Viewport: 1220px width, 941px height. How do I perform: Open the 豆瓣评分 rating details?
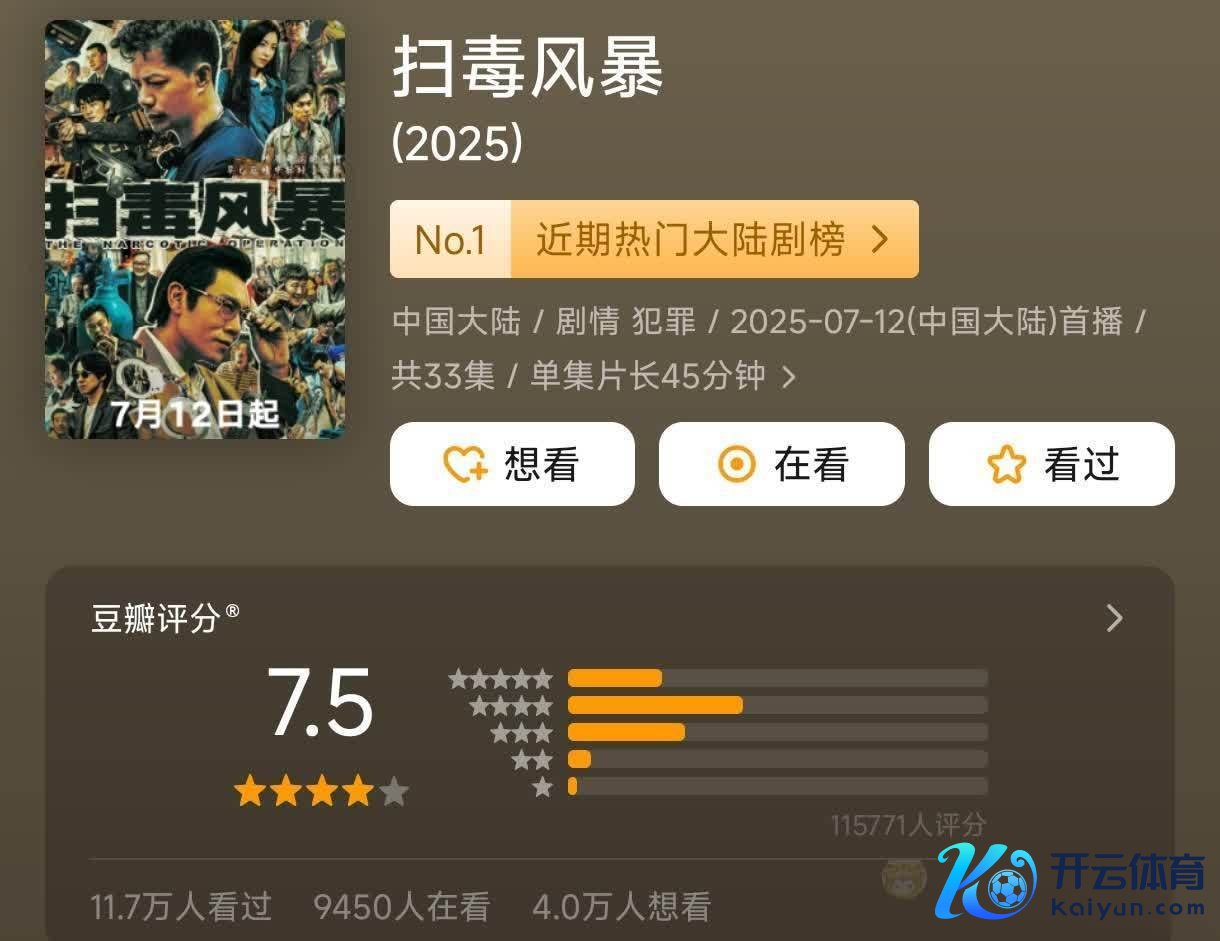click(x=1114, y=619)
